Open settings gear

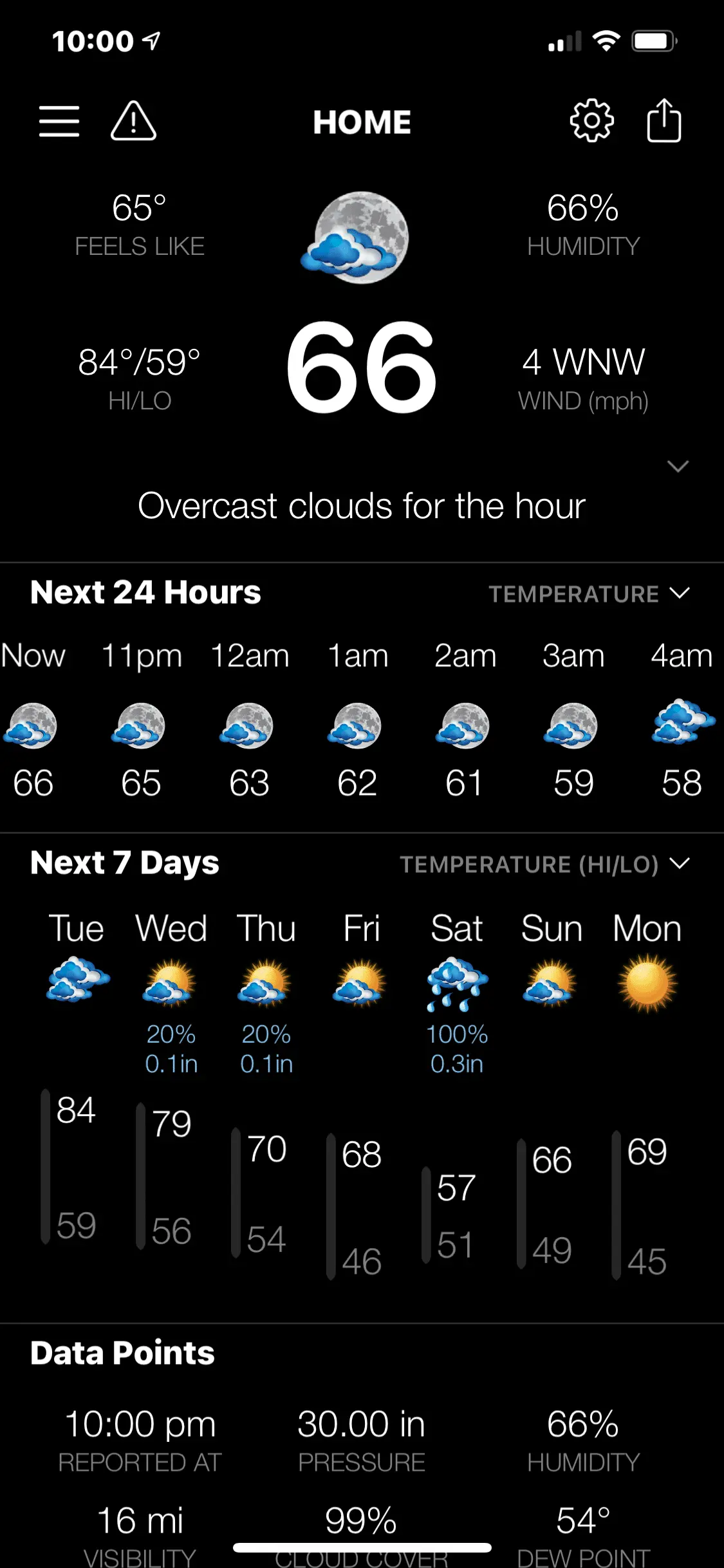[591, 121]
